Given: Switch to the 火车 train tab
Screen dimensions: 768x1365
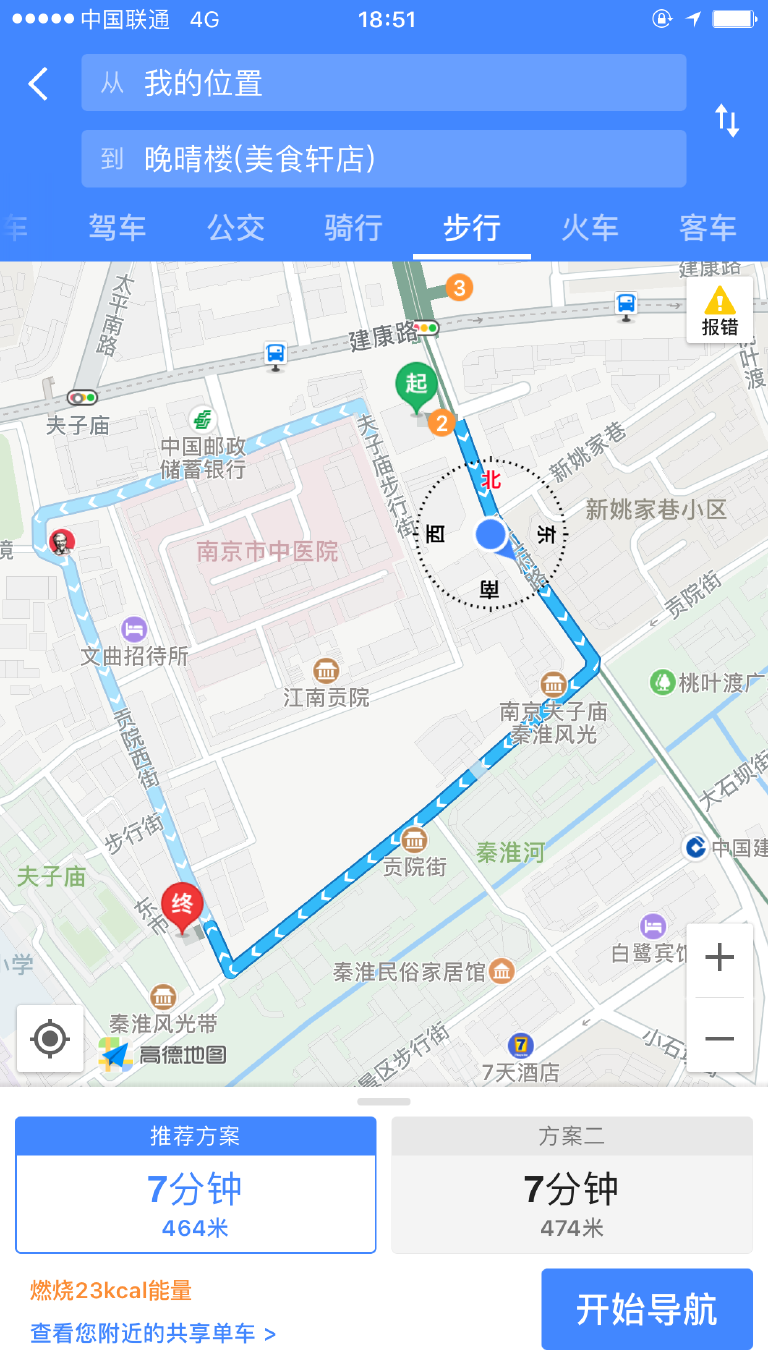Looking at the screenshot, I should [590, 228].
